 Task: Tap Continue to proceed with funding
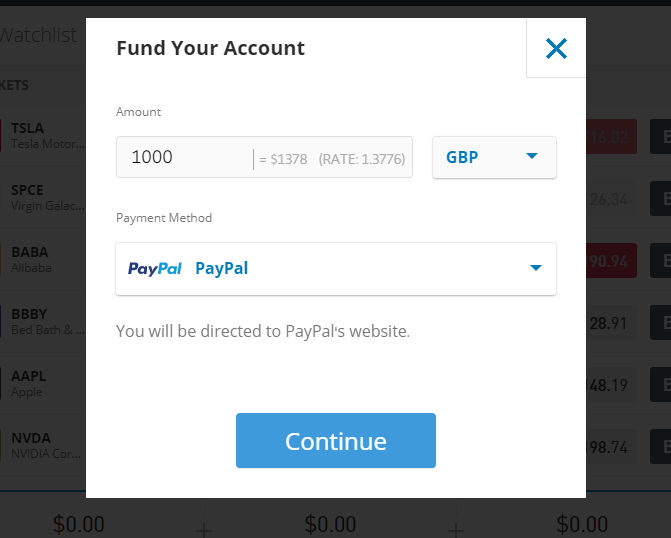(x=336, y=441)
